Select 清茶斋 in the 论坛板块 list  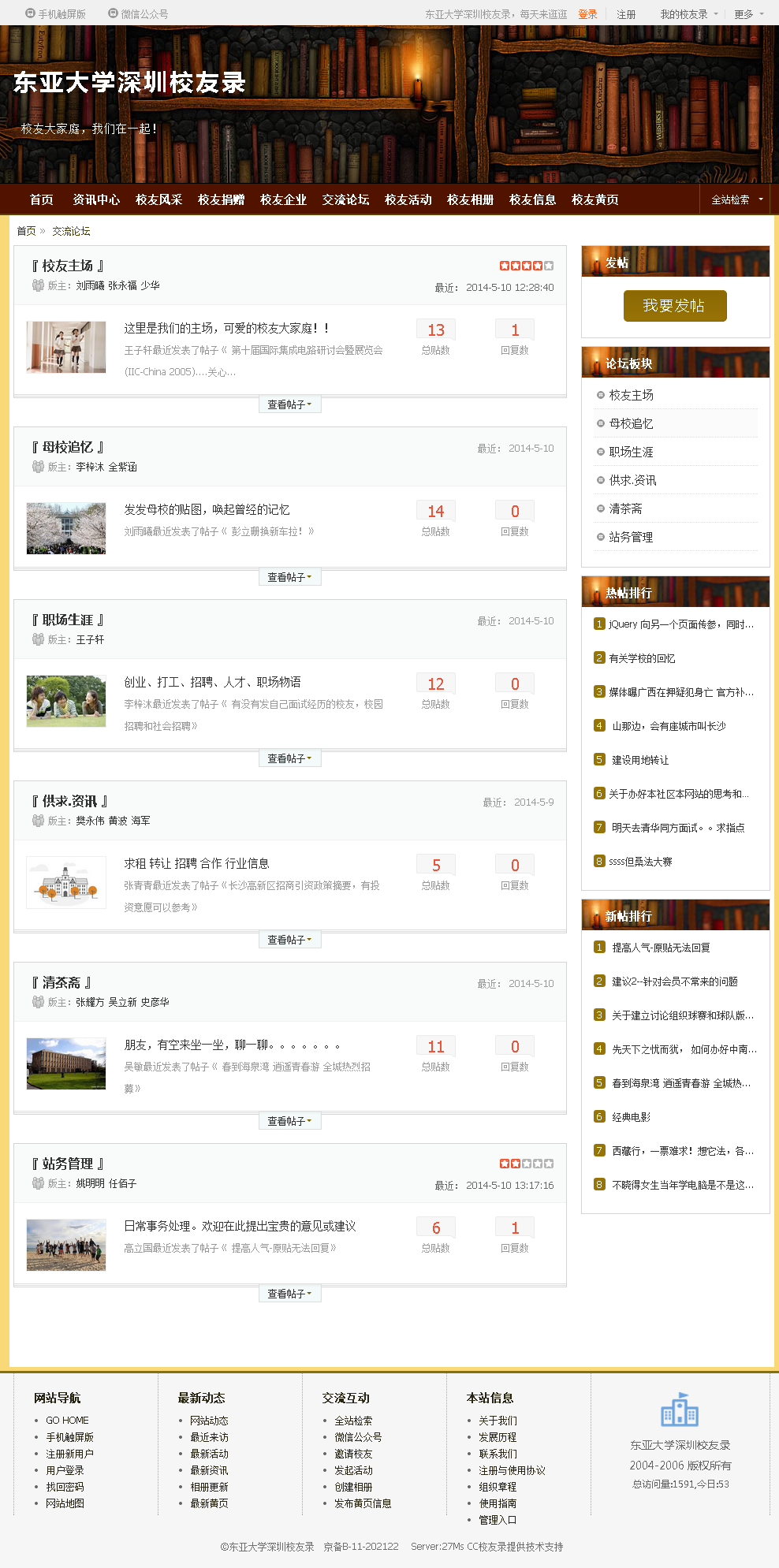coord(625,508)
